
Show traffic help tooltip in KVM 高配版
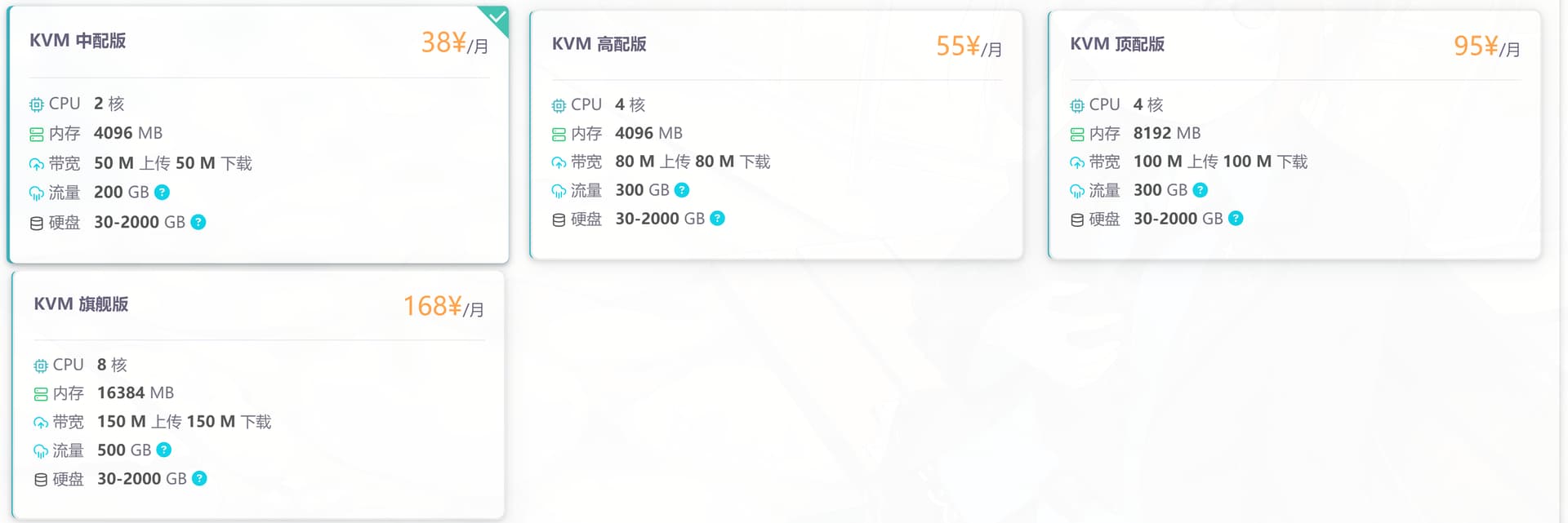point(682,190)
